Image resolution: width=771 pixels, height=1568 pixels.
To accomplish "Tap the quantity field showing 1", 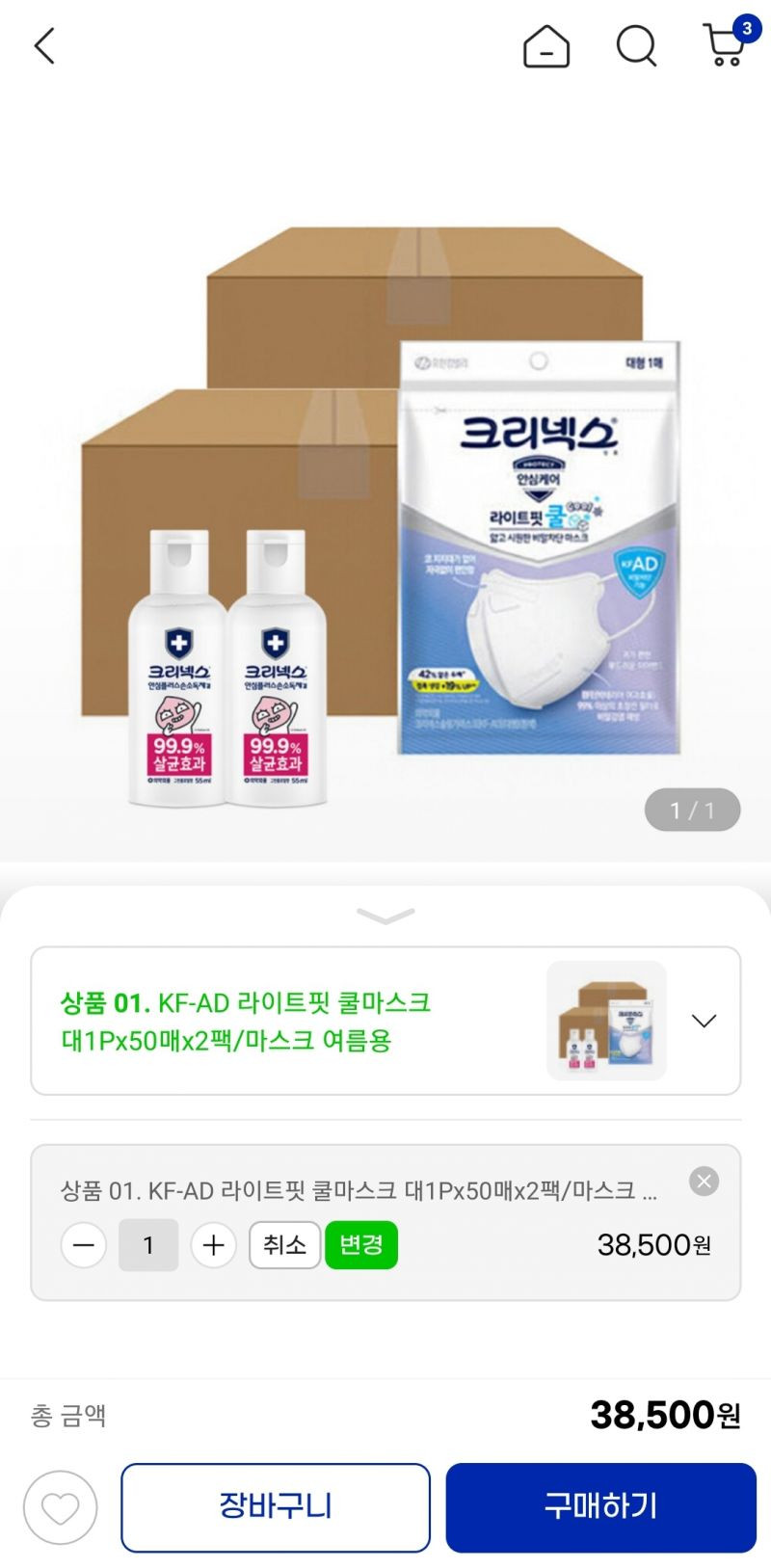I will click(148, 1245).
